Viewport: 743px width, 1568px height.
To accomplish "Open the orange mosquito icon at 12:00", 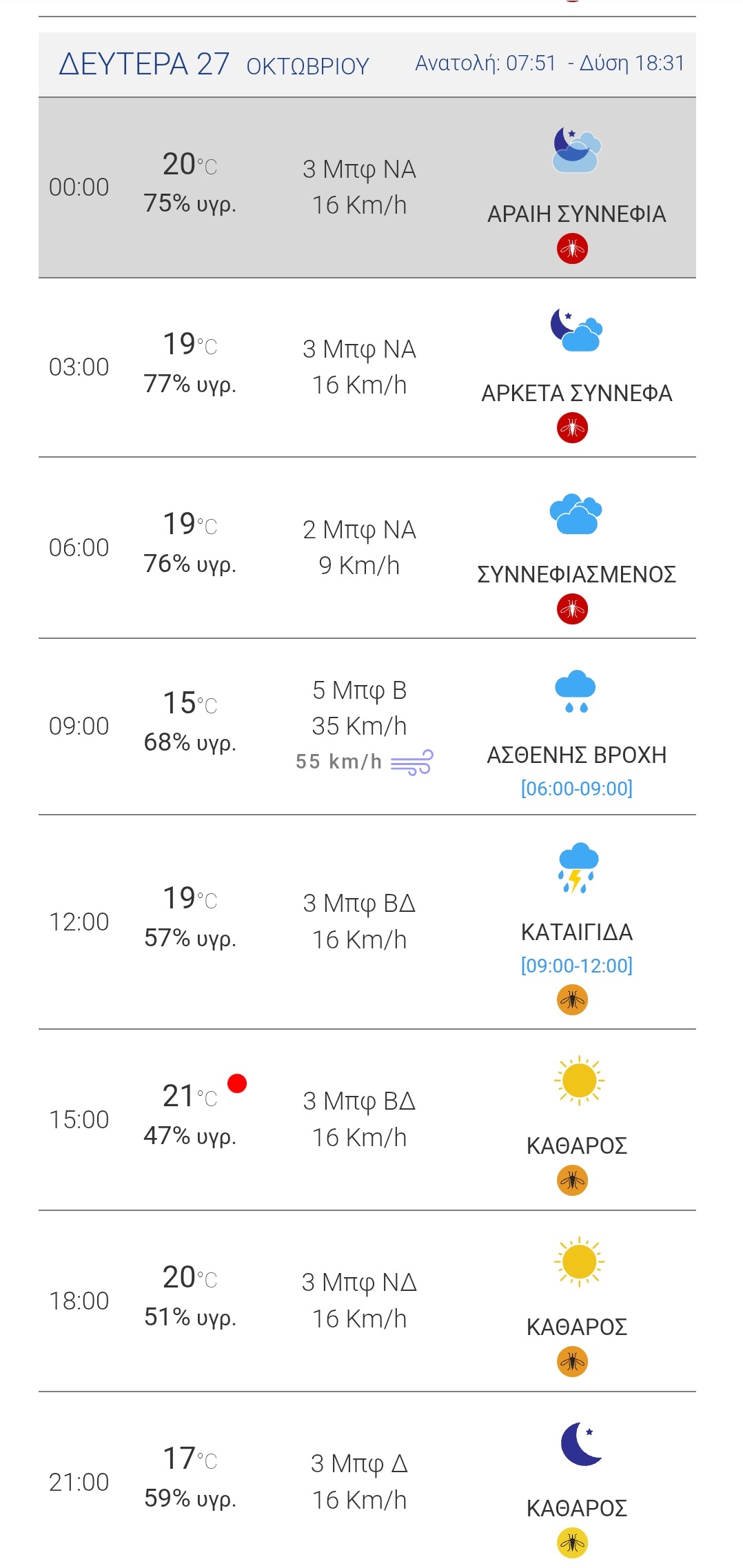I will 572,999.
